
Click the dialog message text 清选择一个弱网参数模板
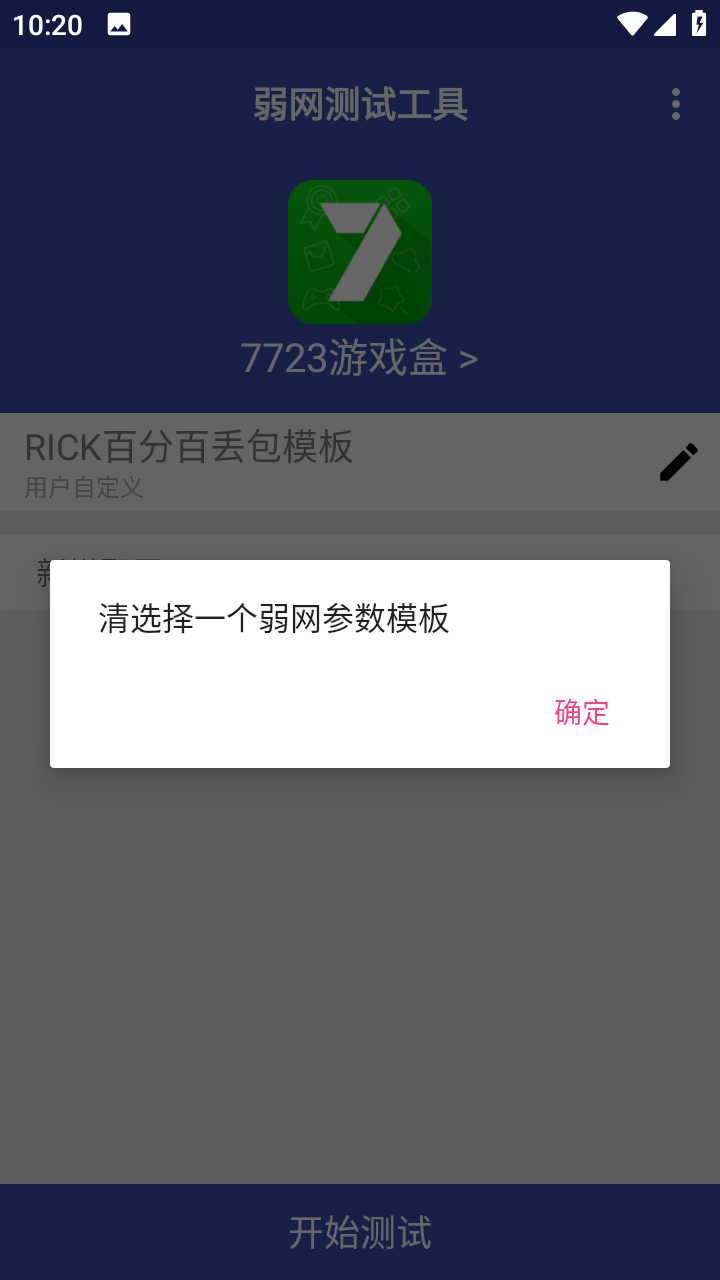pos(274,620)
